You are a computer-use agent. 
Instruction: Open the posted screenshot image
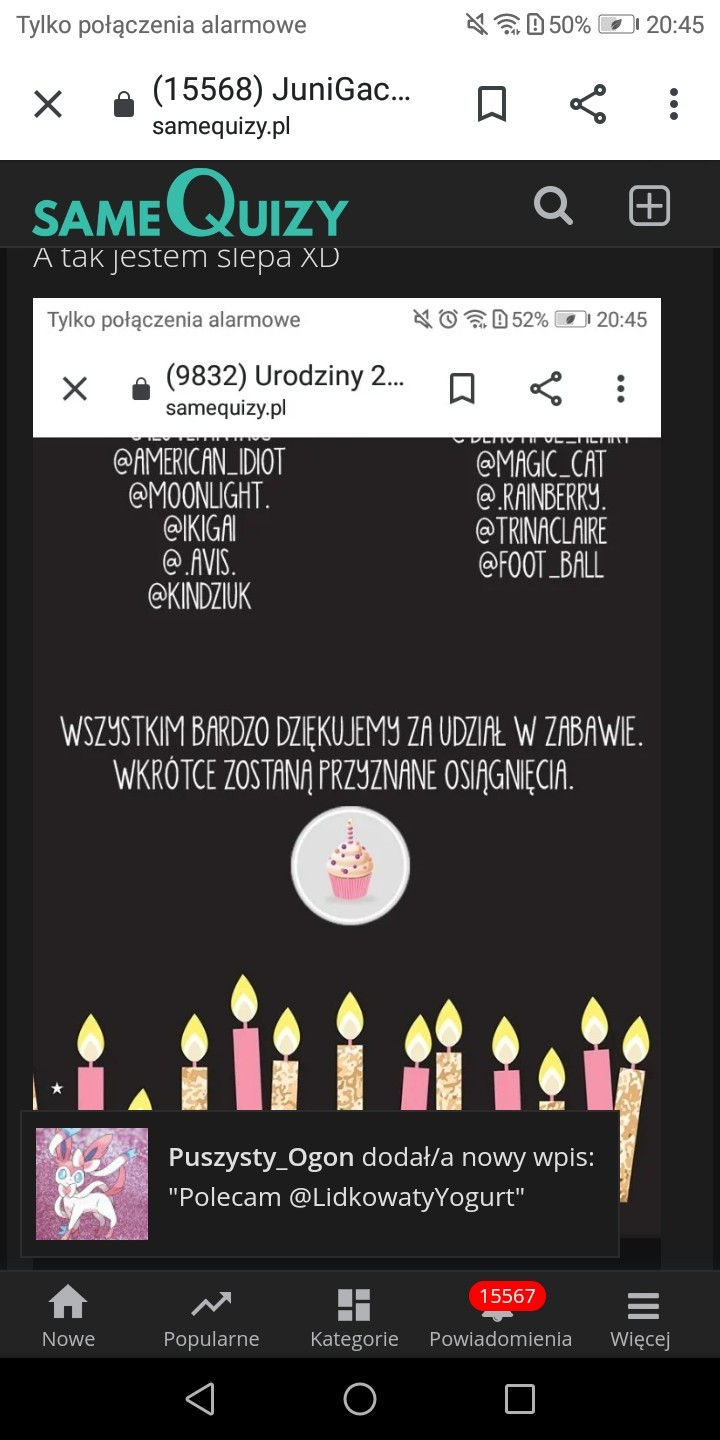pyautogui.click(x=347, y=765)
